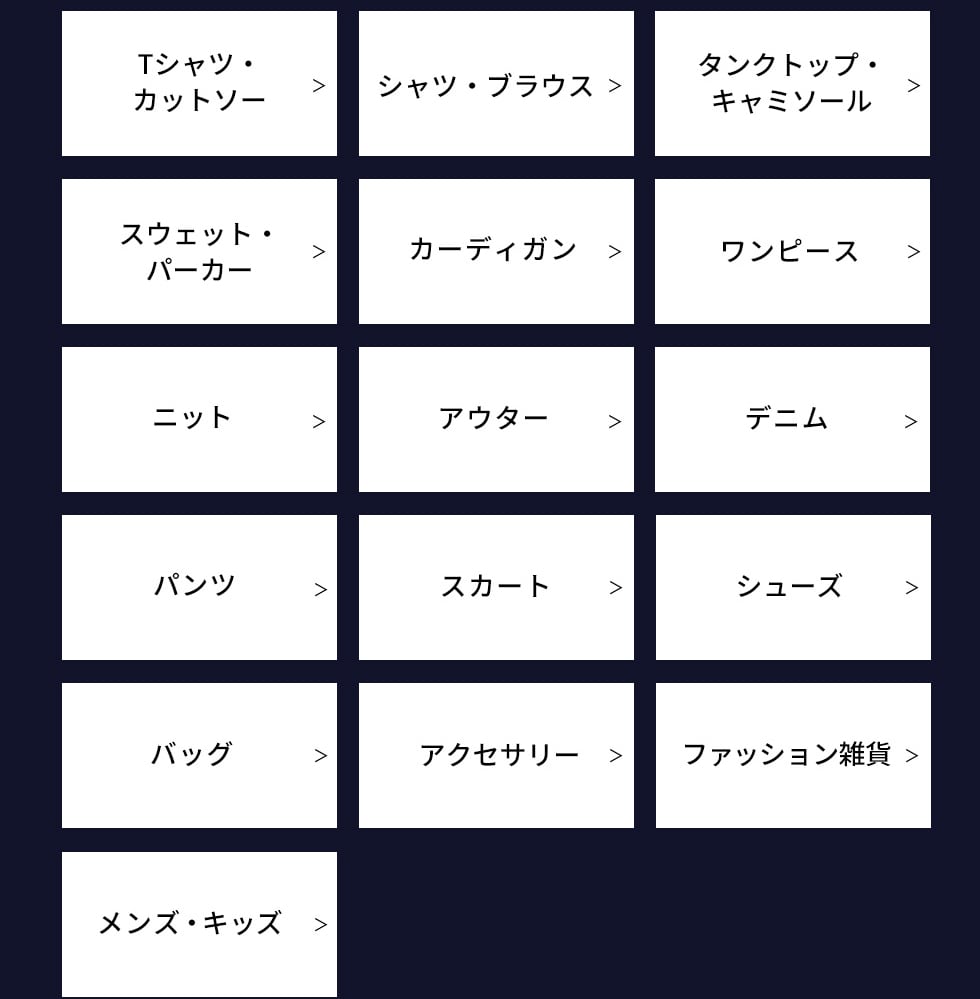This screenshot has height=999, width=980.
Task: Open the アウター category
Action: point(496,420)
